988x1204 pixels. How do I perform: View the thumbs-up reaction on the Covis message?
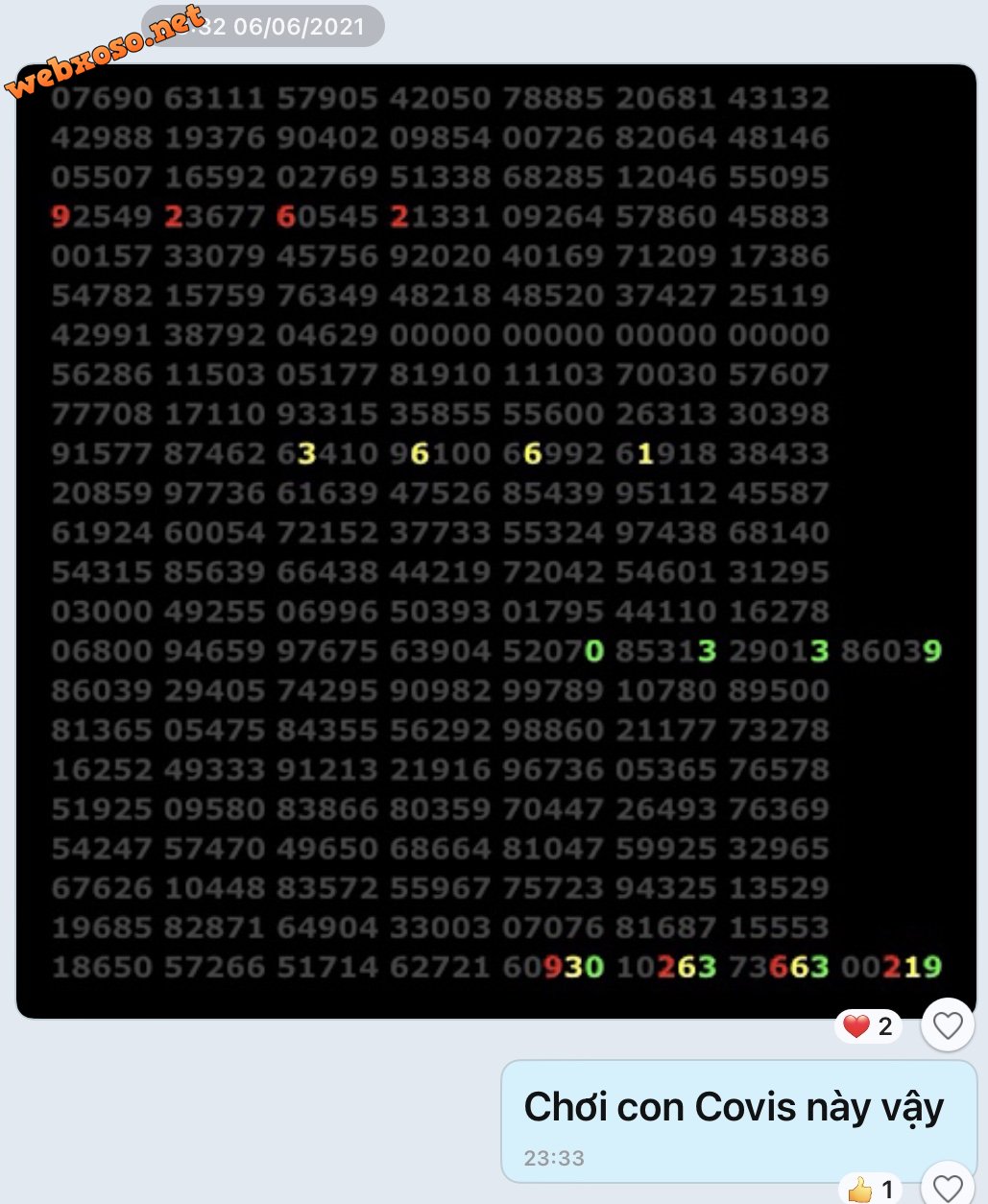(870, 1191)
